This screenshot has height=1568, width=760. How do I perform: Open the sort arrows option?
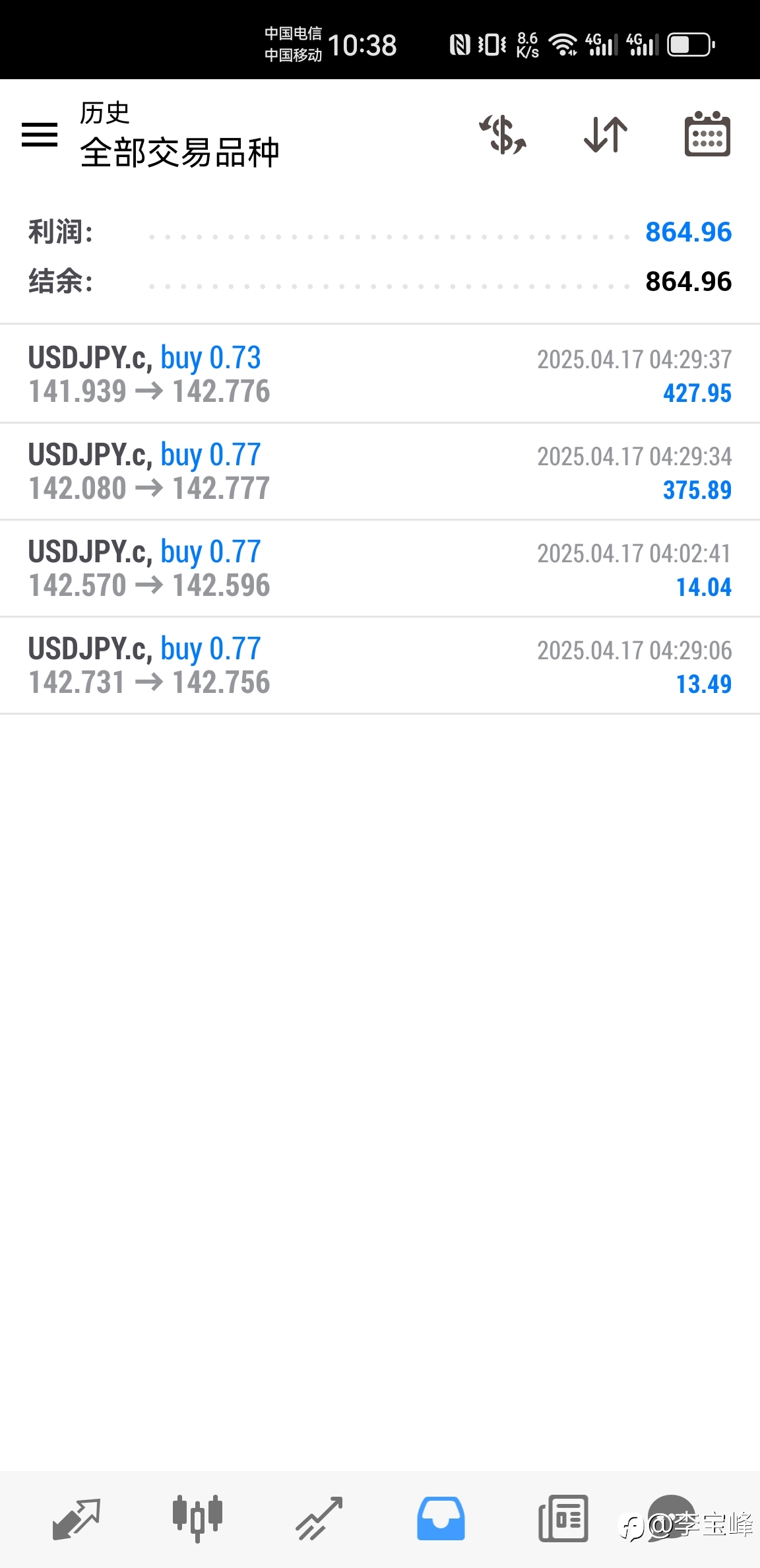point(606,135)
